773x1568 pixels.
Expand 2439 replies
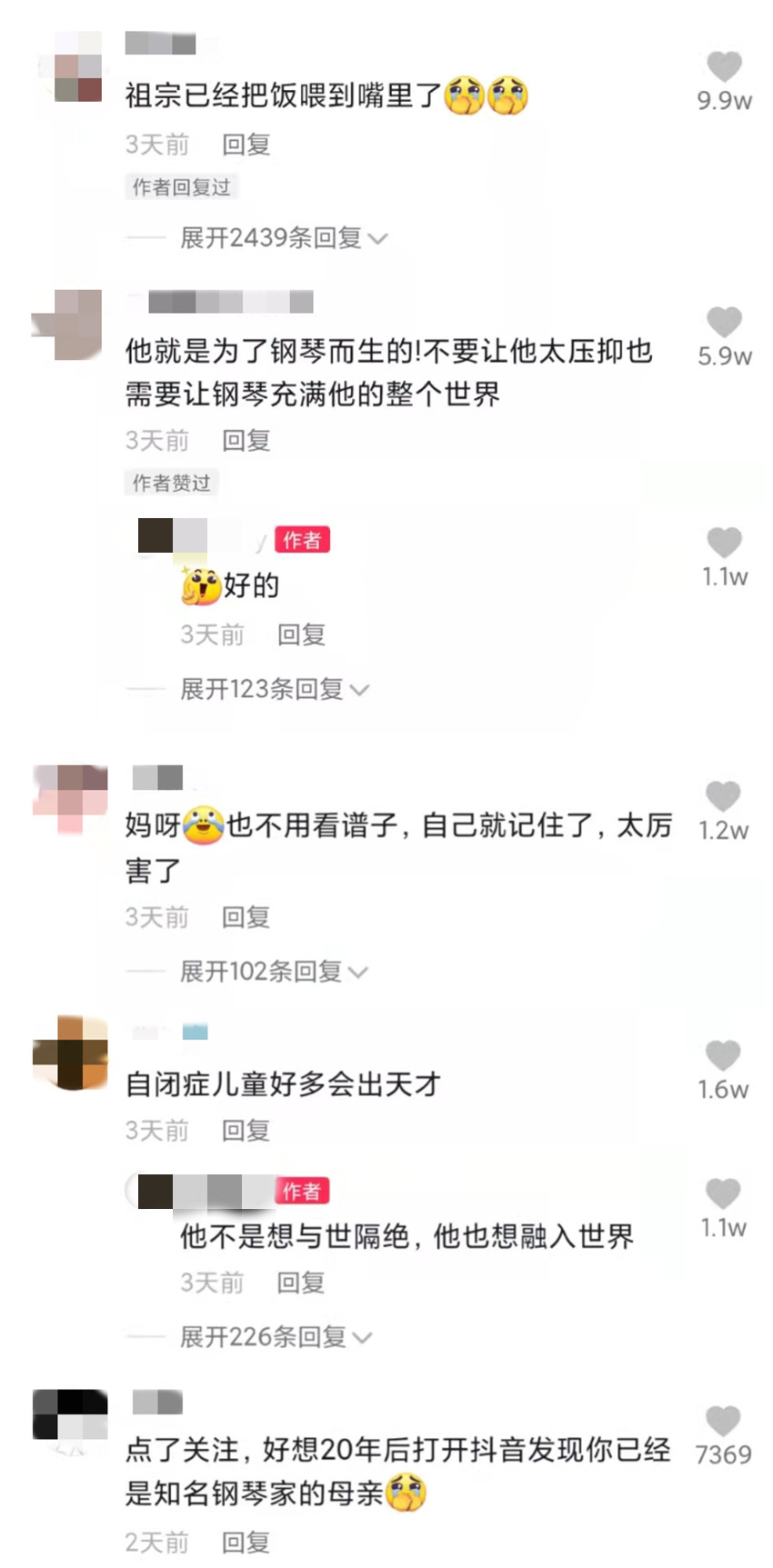click(284, 238)
